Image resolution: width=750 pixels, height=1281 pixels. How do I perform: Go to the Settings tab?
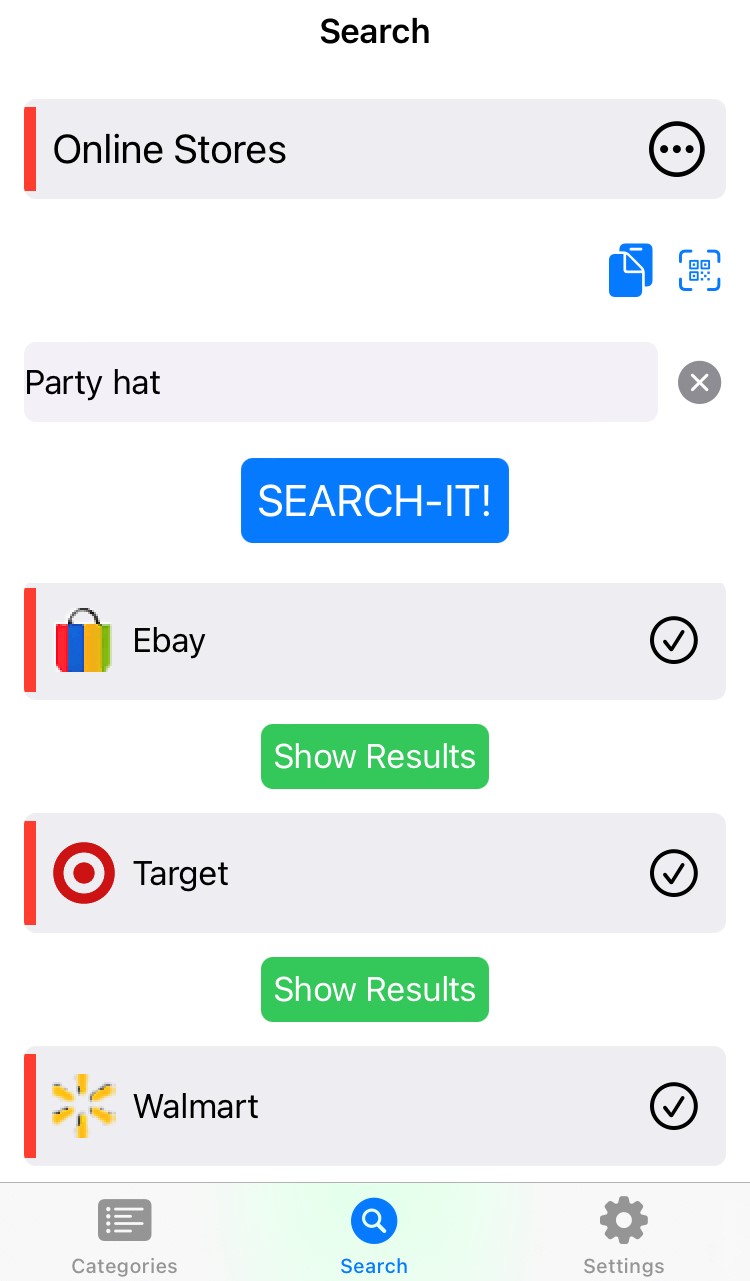(624, 1236)
